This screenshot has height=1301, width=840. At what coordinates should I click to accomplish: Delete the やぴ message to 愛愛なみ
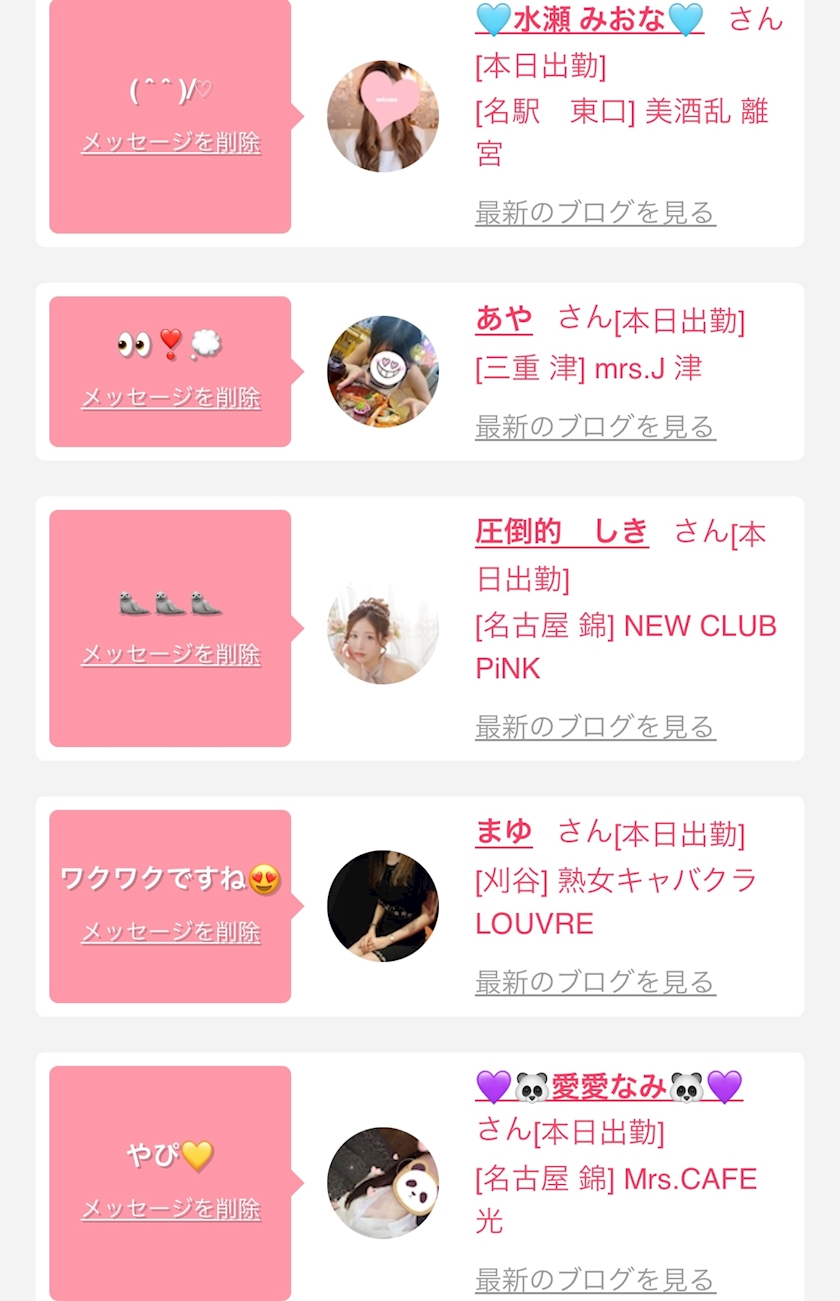click(x=171, y=1209)
